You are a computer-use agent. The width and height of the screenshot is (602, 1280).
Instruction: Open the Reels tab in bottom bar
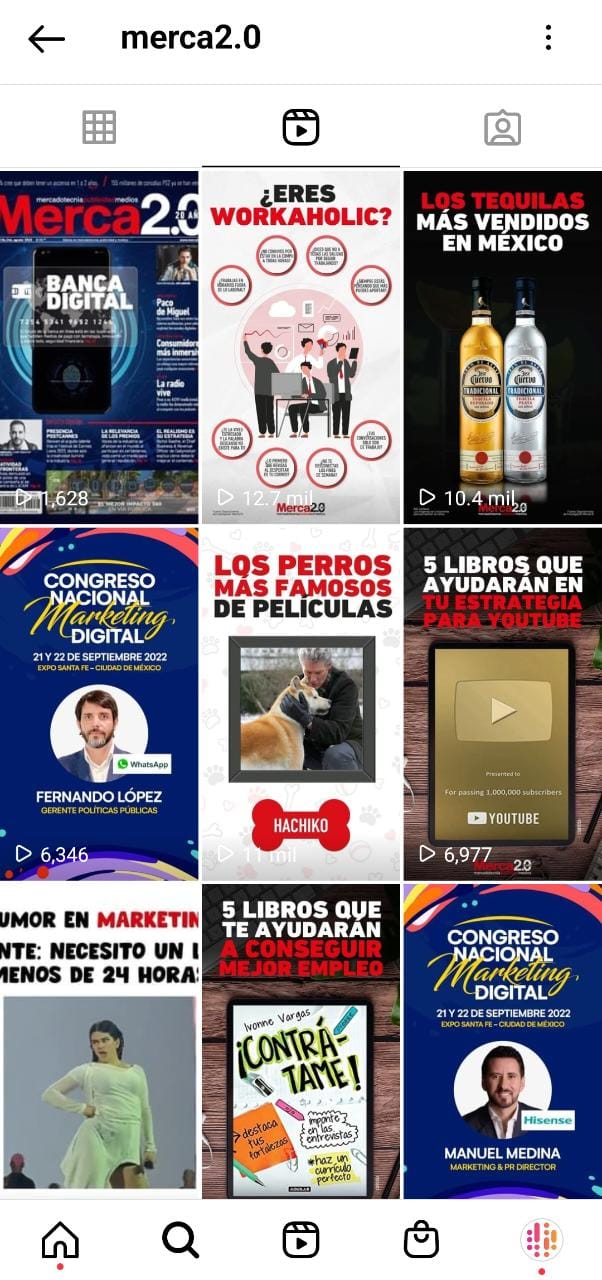pyautogui.click(x=300, y=1240)
